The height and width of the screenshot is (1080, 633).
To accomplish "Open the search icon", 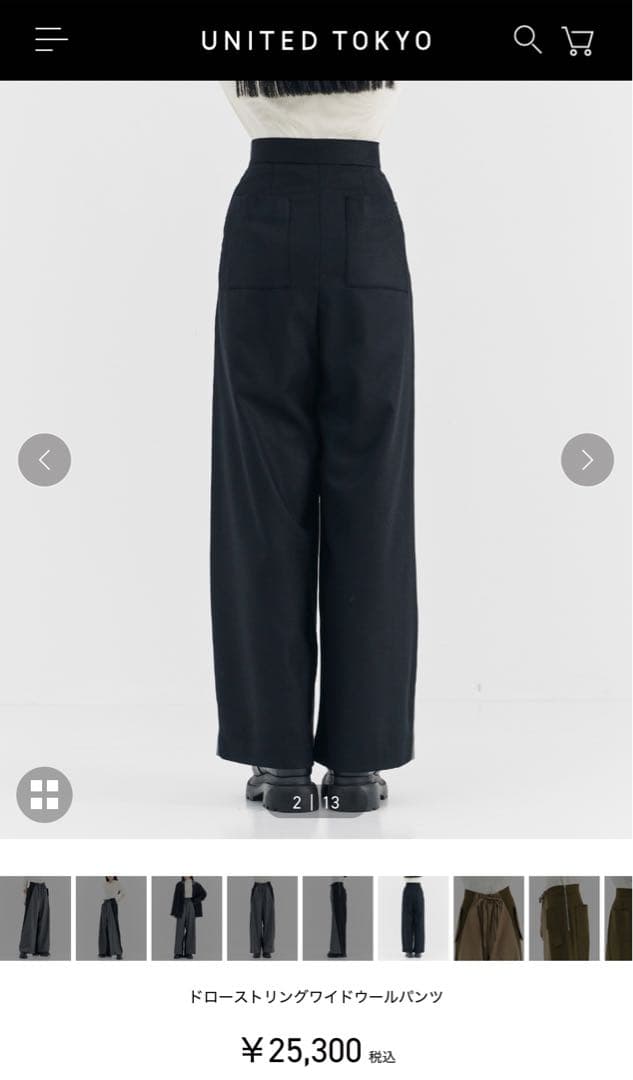I will (x=527, y=40).
